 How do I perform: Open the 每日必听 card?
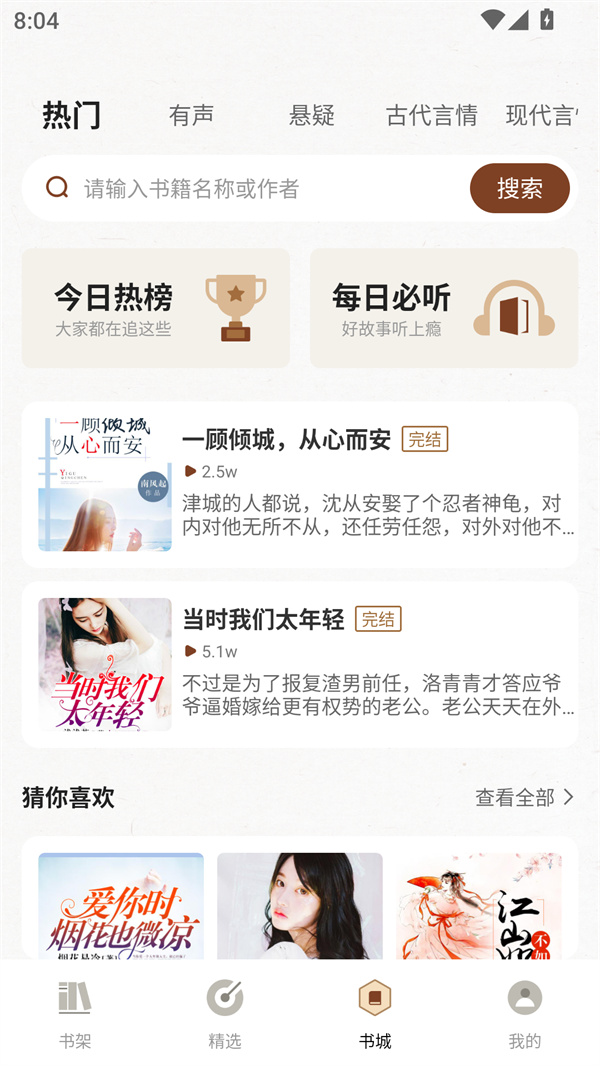(x=443, y=308)
